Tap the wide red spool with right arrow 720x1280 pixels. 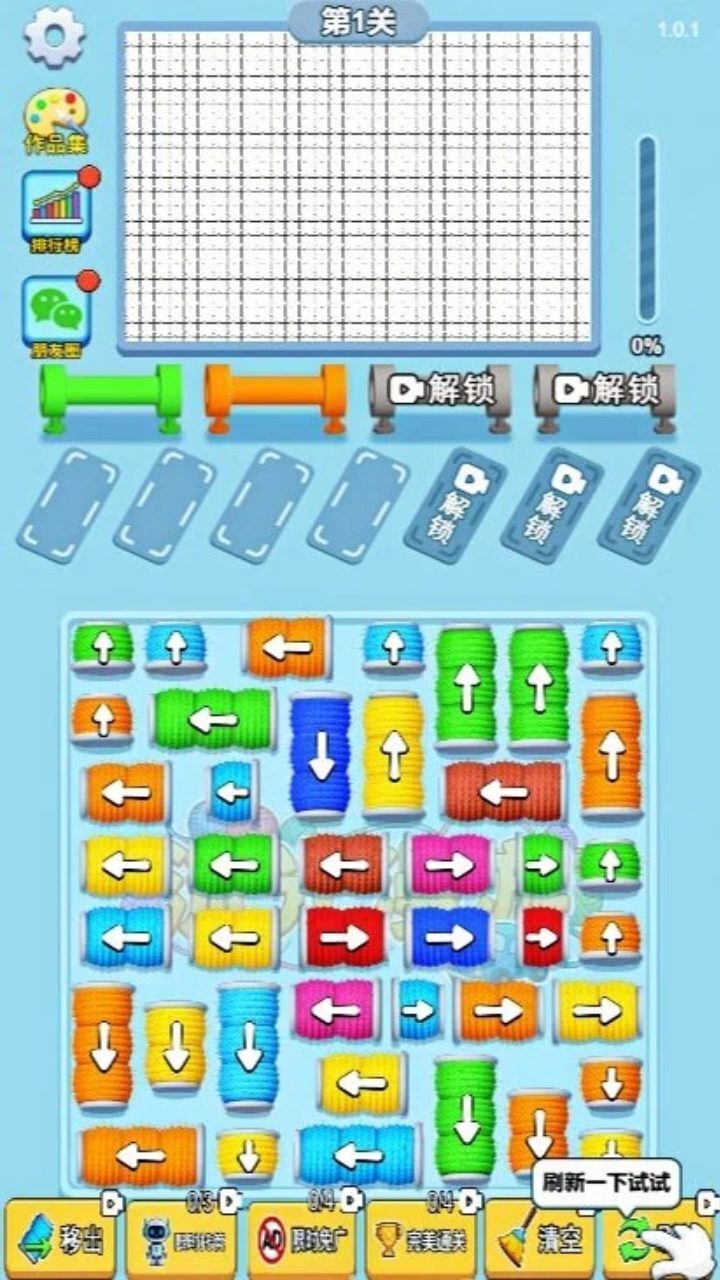tap(344, 937)
